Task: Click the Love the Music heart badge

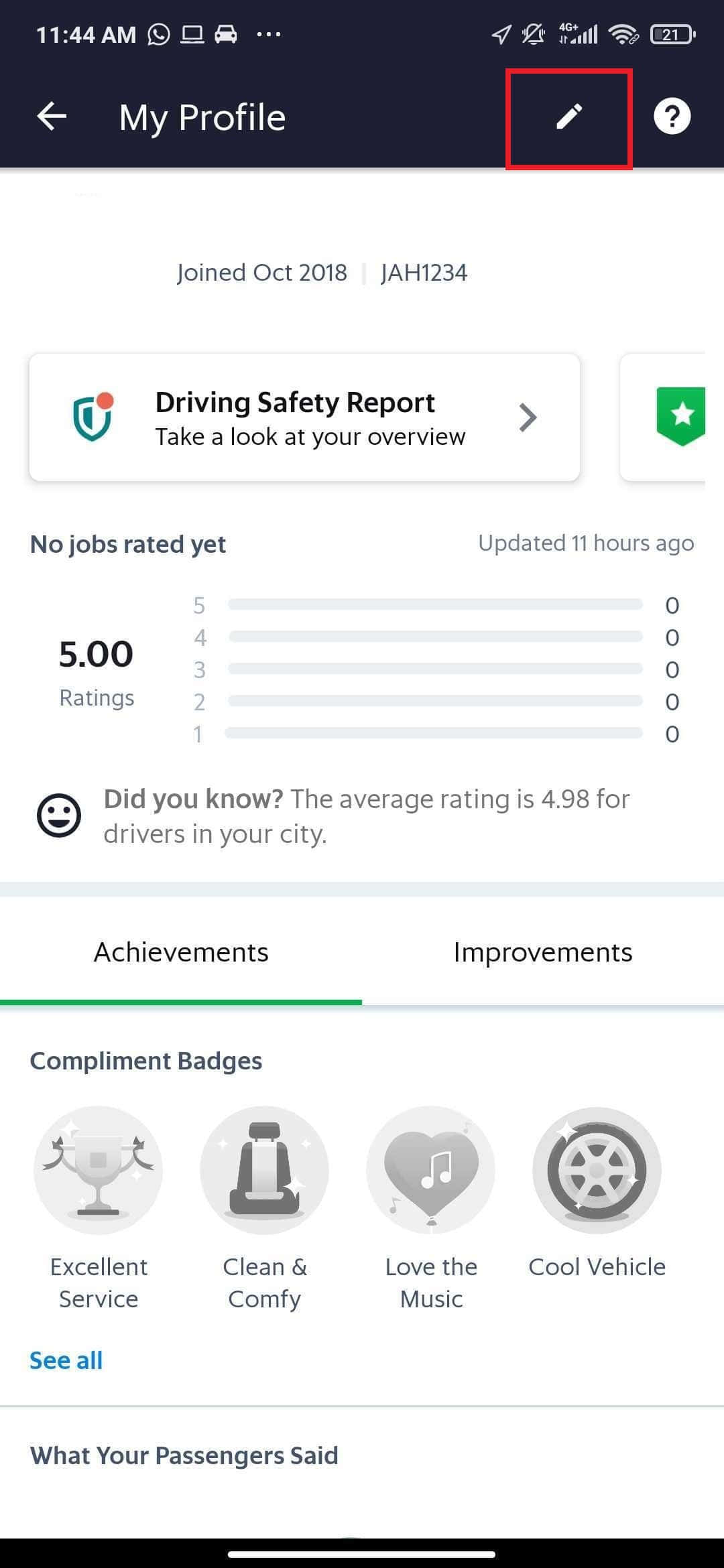Action: point(430,1169)
